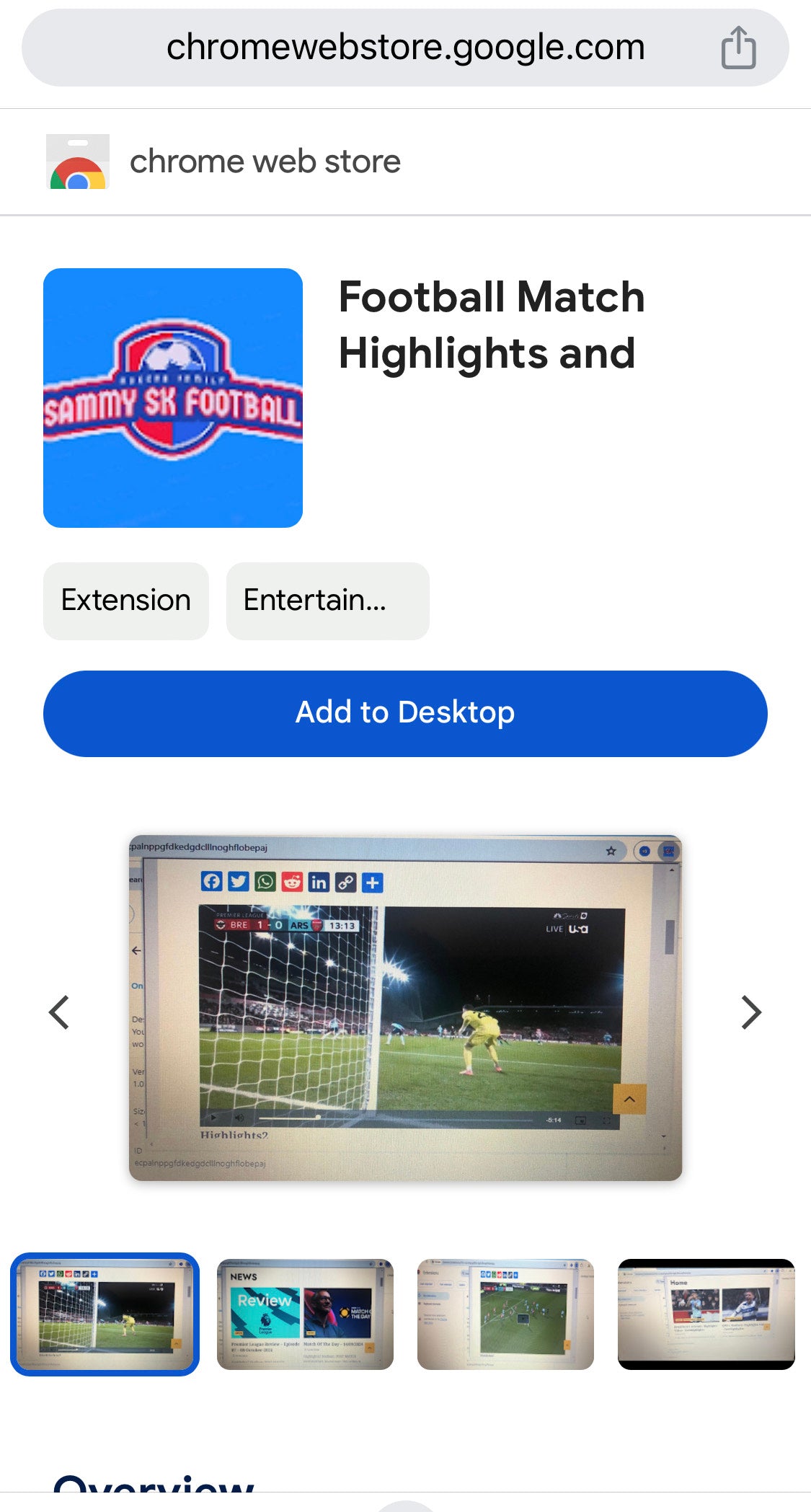This screenshot has width=811, height=1512.
Task: Tap the Add to Desktop button
Action: (x=405, y=713)
